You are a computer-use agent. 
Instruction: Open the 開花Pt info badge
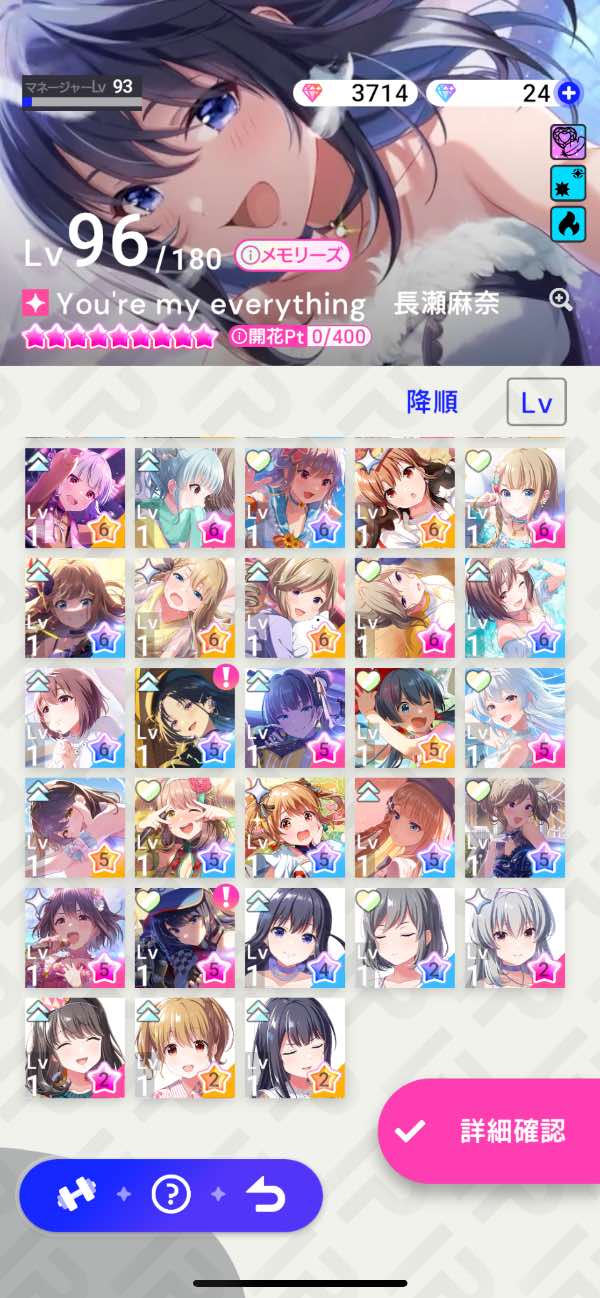299,337
